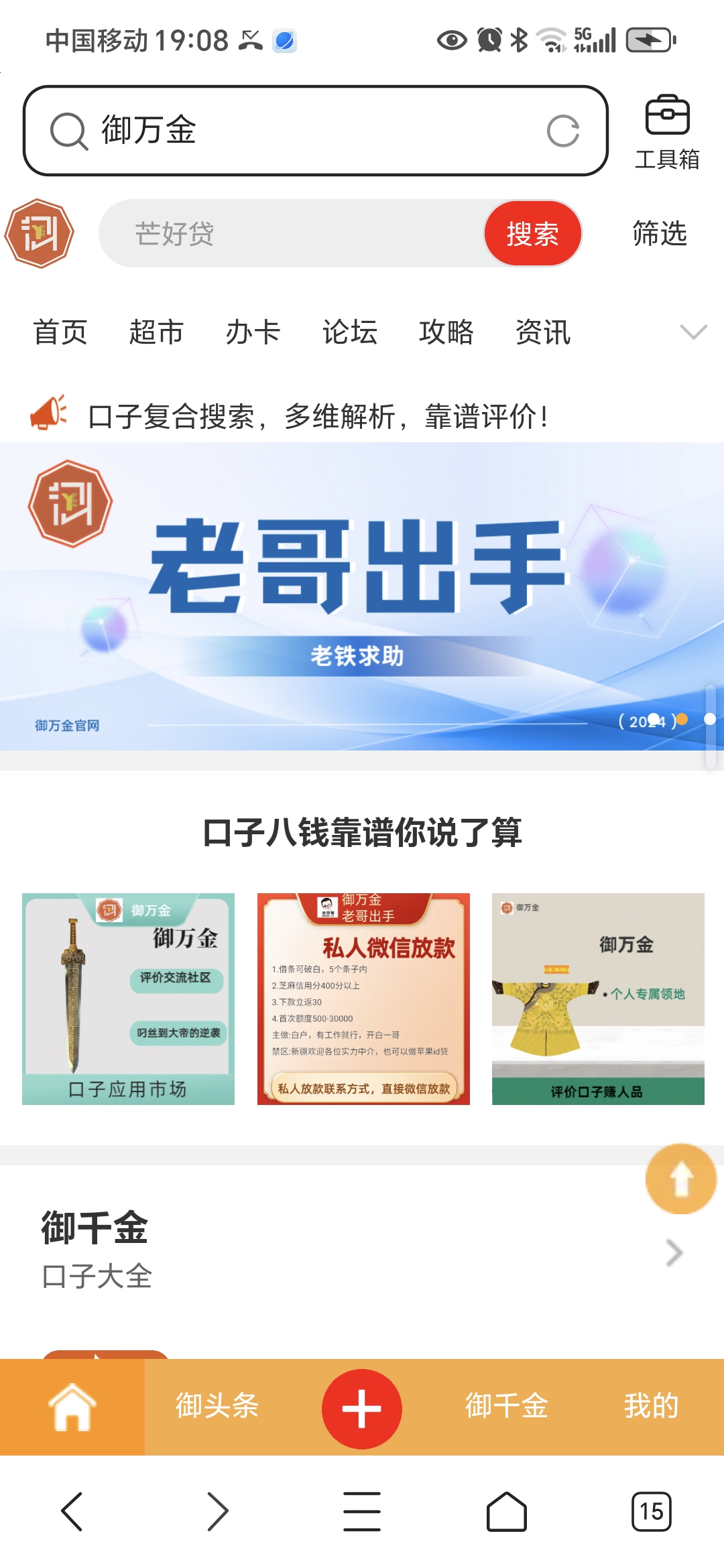The width and height of the screenshot is (724, 1568).
Task: Tap the red 搜索 button
Action: [532, 234]
